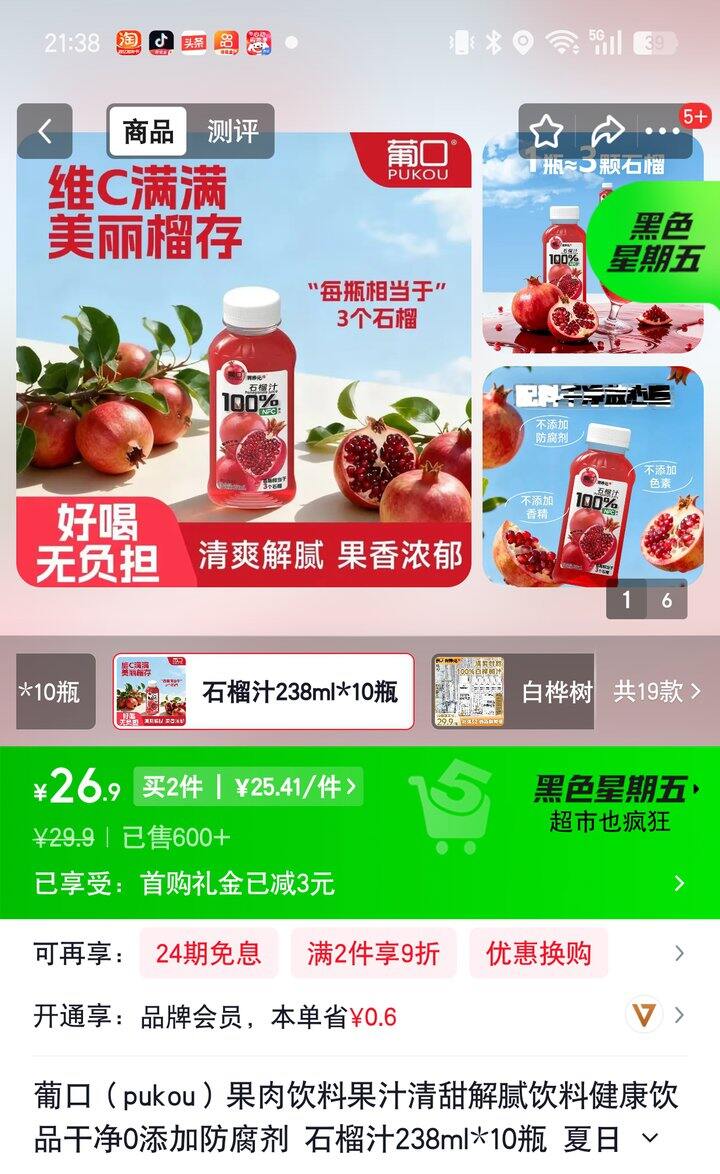Viewport: 720px width, 1174px height.
Task: Select the 商品 tab
Action: coord(148,131)
